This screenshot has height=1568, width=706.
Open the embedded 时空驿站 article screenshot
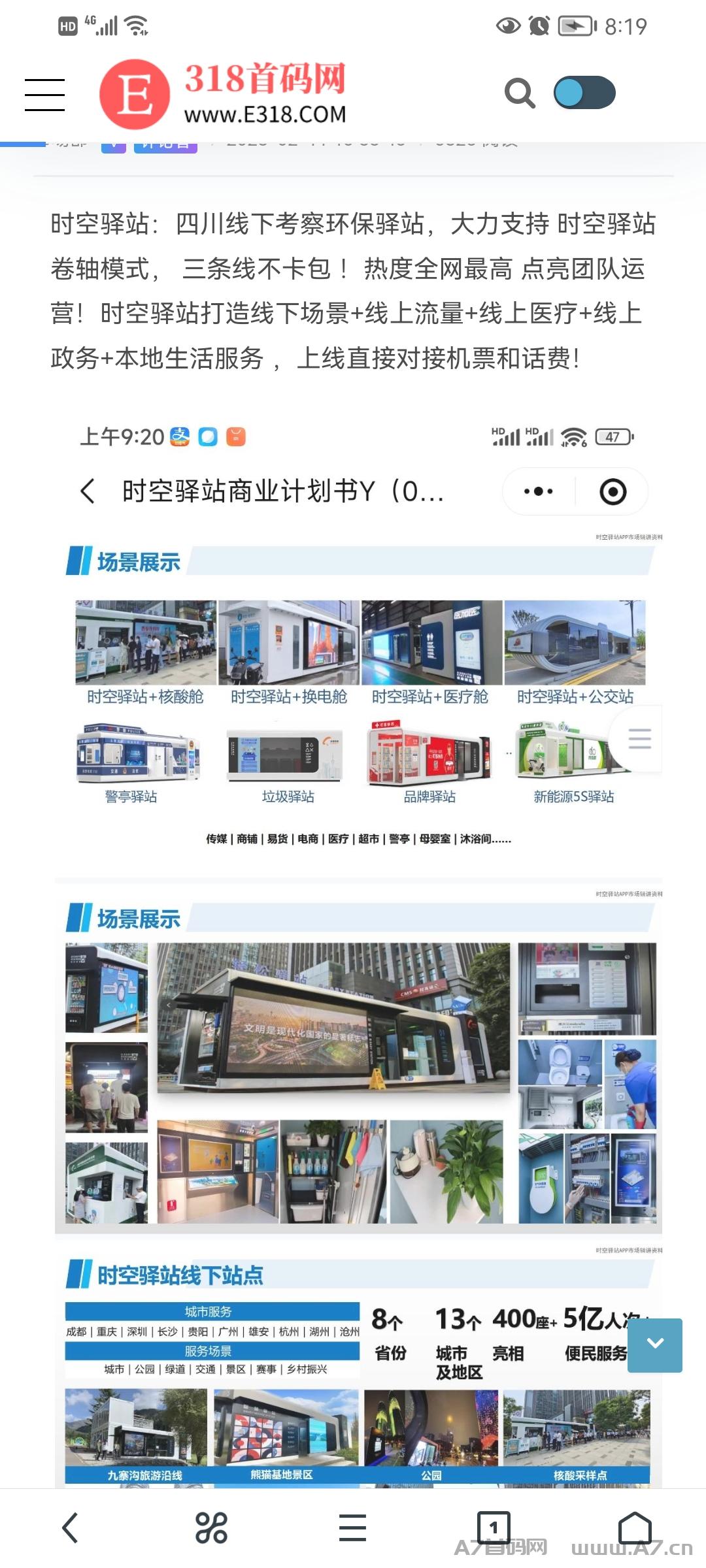click(358, 954)
